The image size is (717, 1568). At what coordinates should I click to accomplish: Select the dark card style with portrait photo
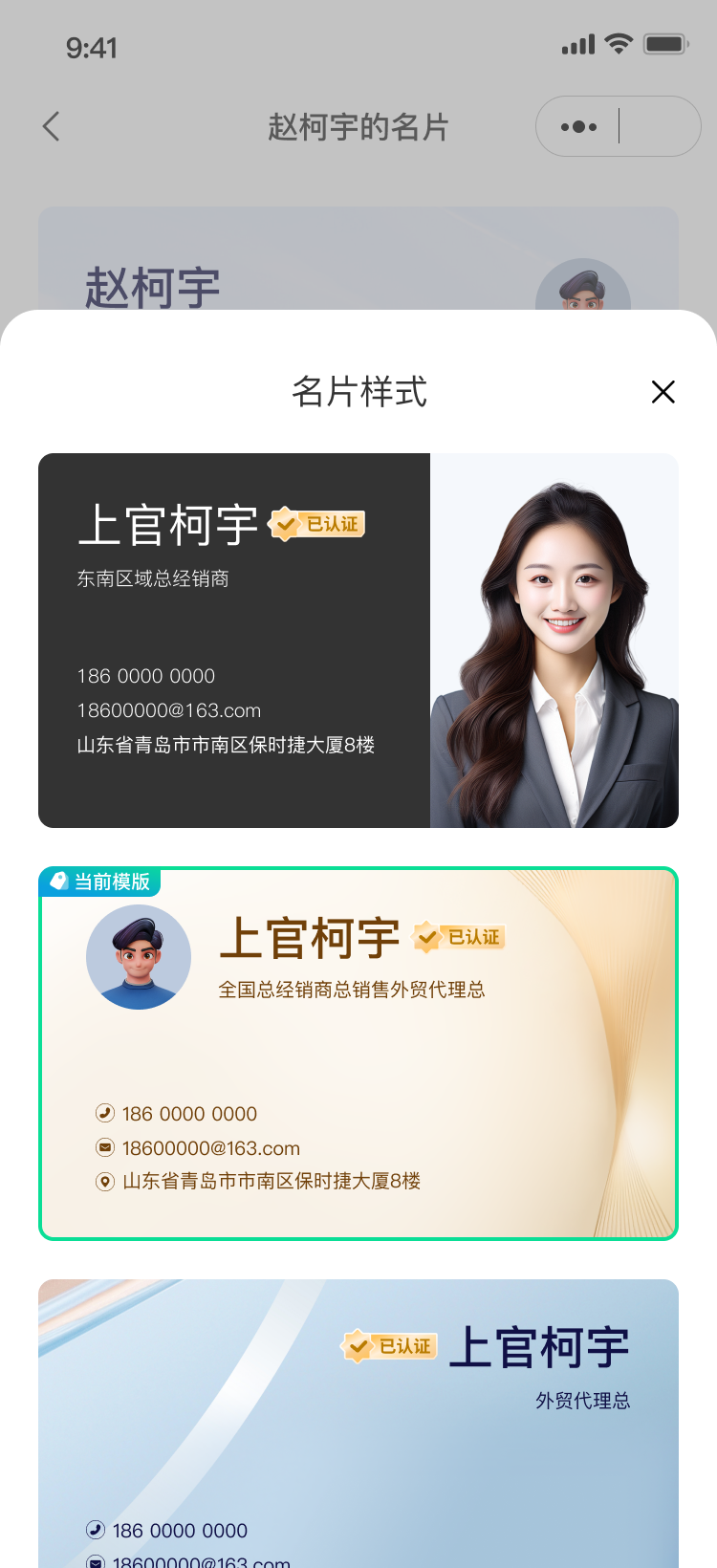coord(358,641)
